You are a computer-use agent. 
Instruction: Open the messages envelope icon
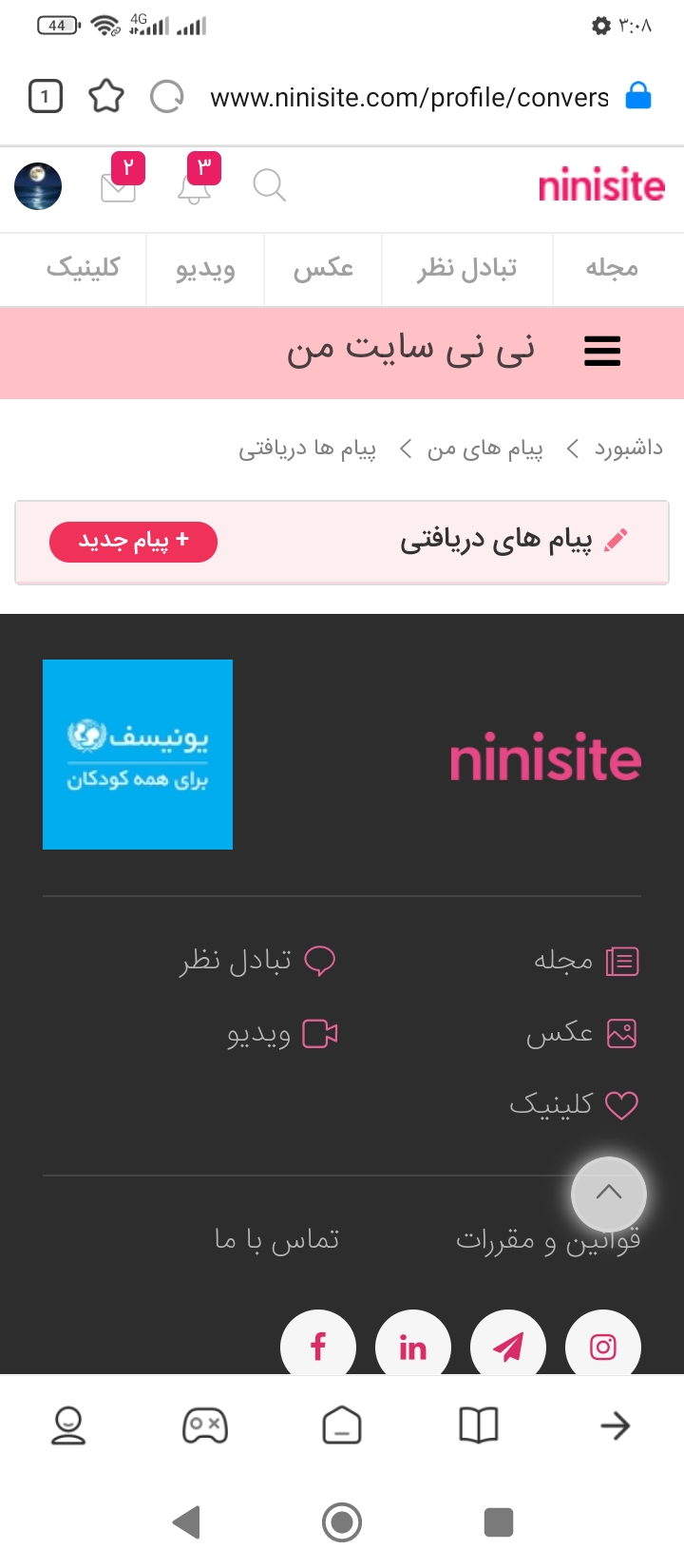(119, 185)
